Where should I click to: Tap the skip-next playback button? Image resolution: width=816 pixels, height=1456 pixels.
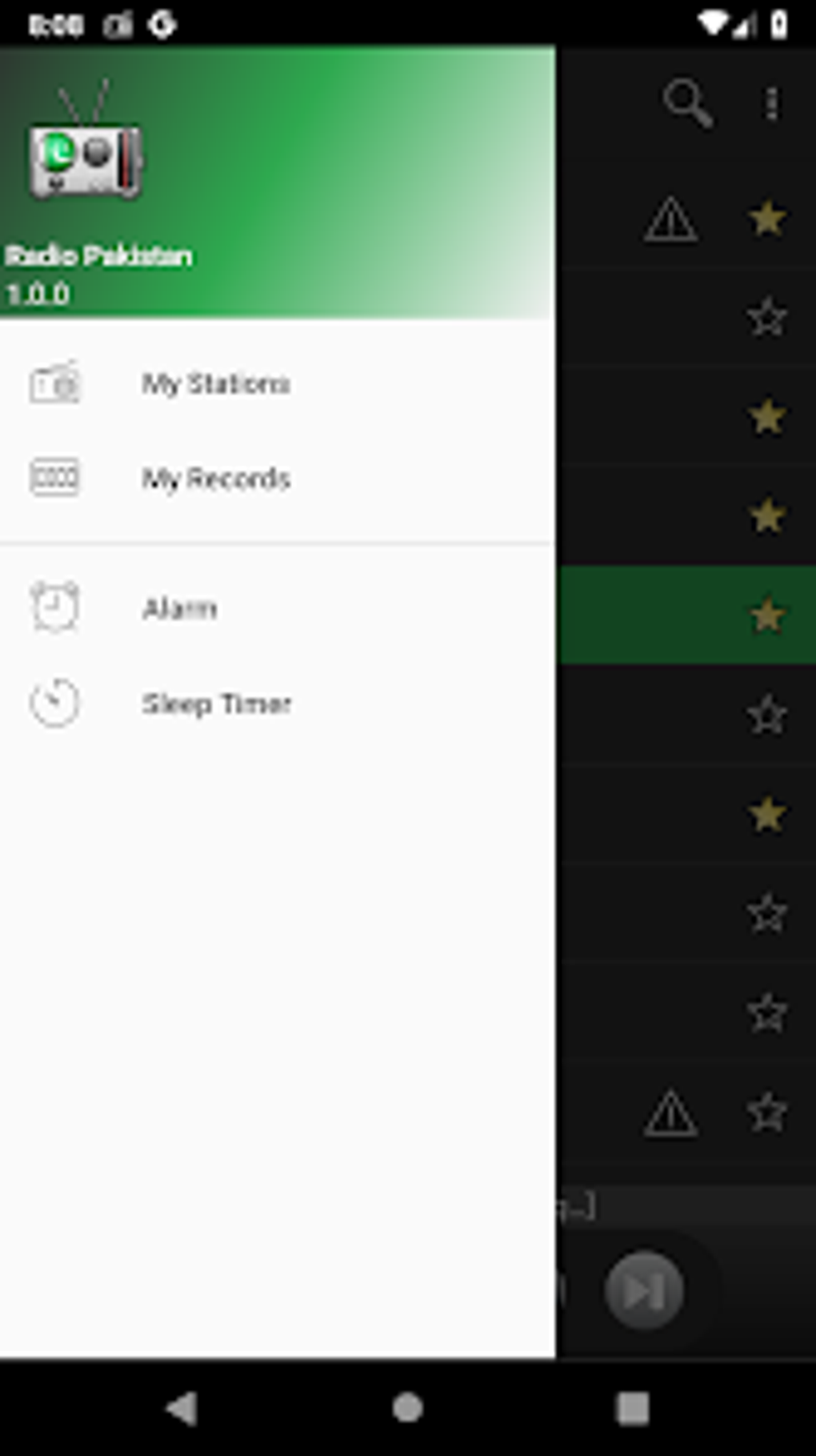644,1290
